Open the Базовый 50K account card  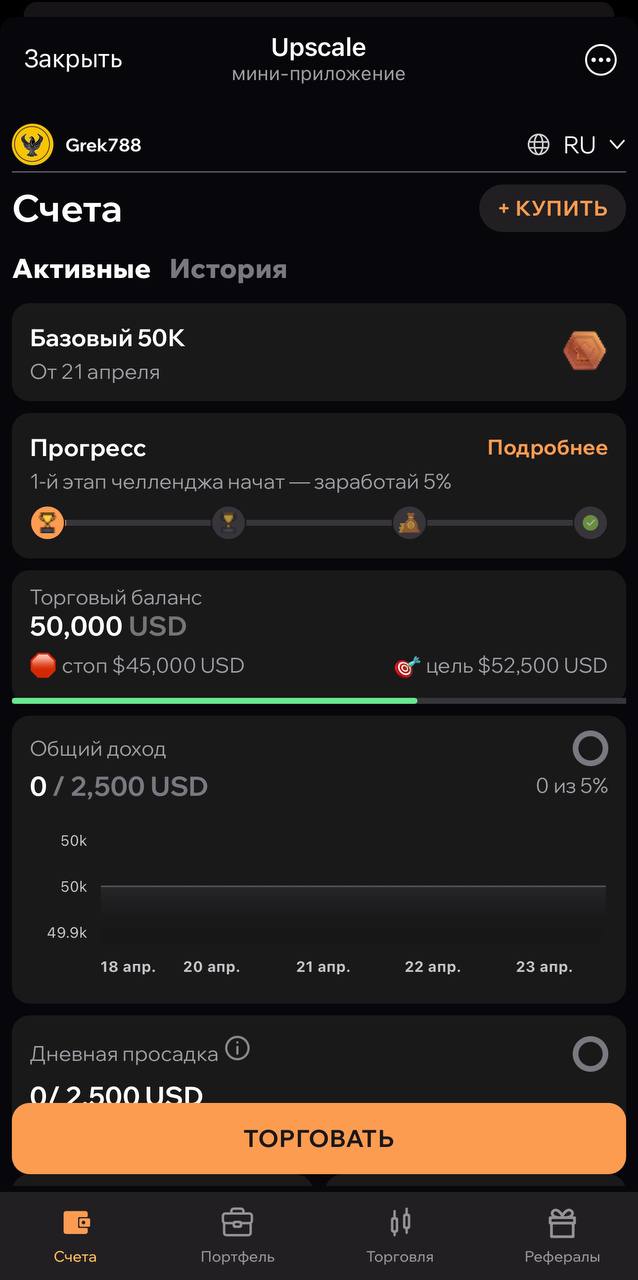pyautogui.click(x=318, y=353)
